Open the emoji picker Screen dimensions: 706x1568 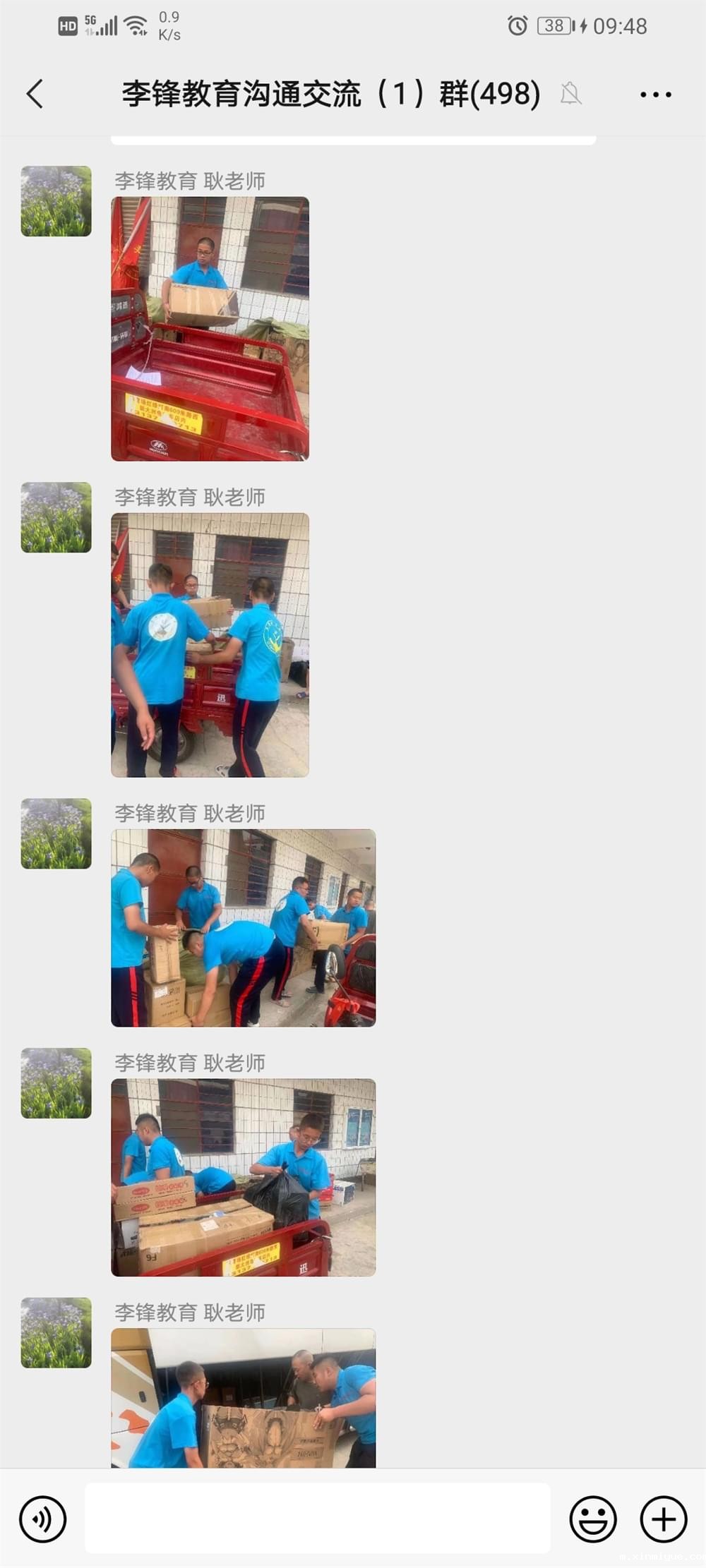coord(592,1519)
